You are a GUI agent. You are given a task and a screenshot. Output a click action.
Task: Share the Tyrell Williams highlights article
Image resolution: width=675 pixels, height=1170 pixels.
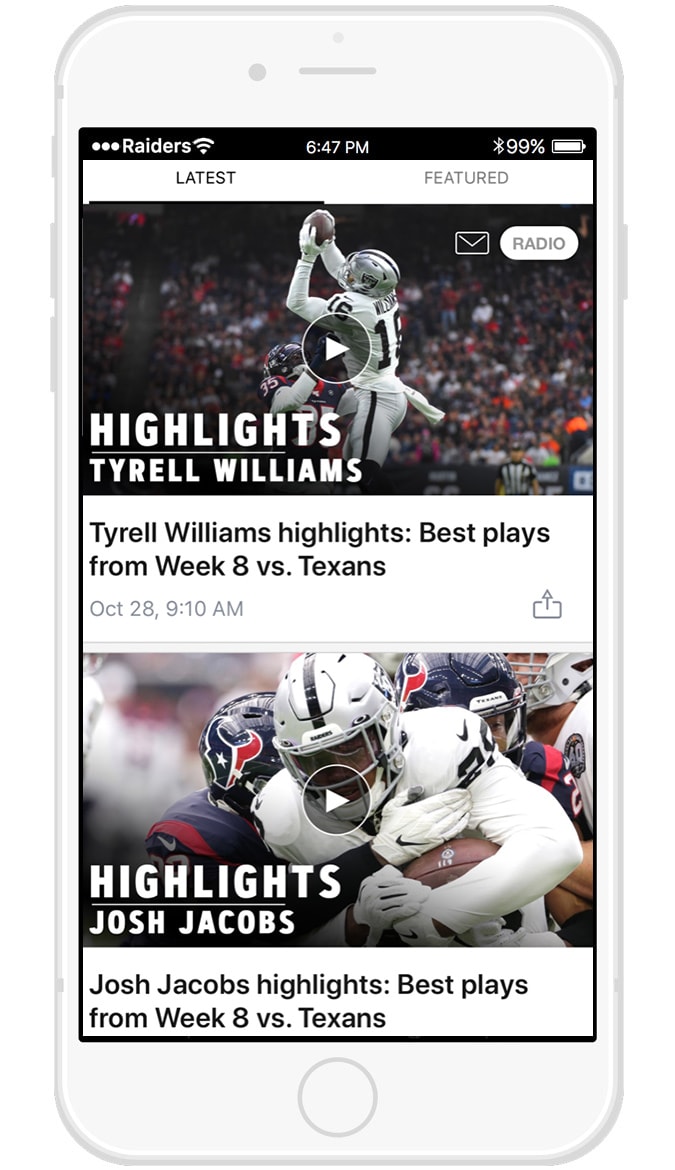[547, 604]
